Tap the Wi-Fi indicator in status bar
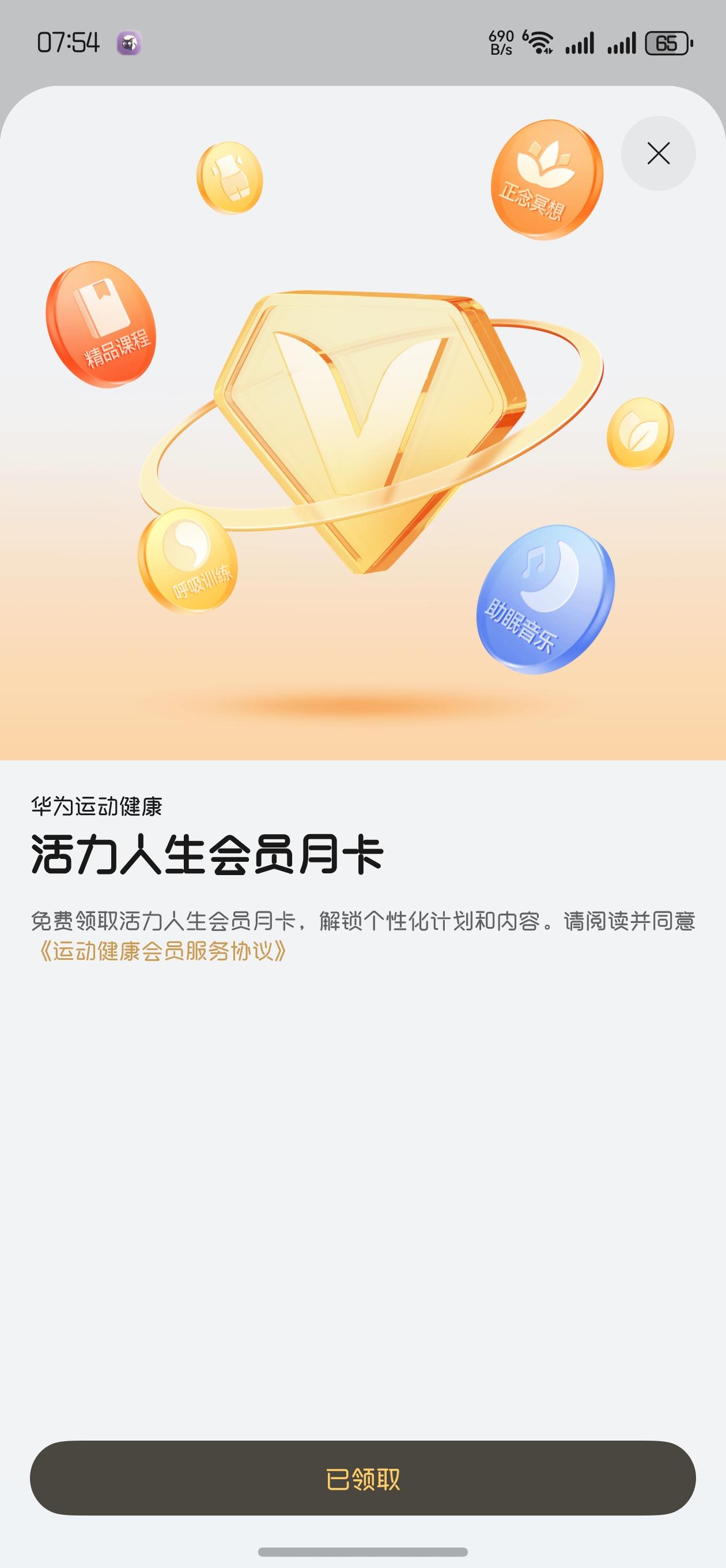The height and width of the screenshot is (1568, 726). (x=538, y=42)
